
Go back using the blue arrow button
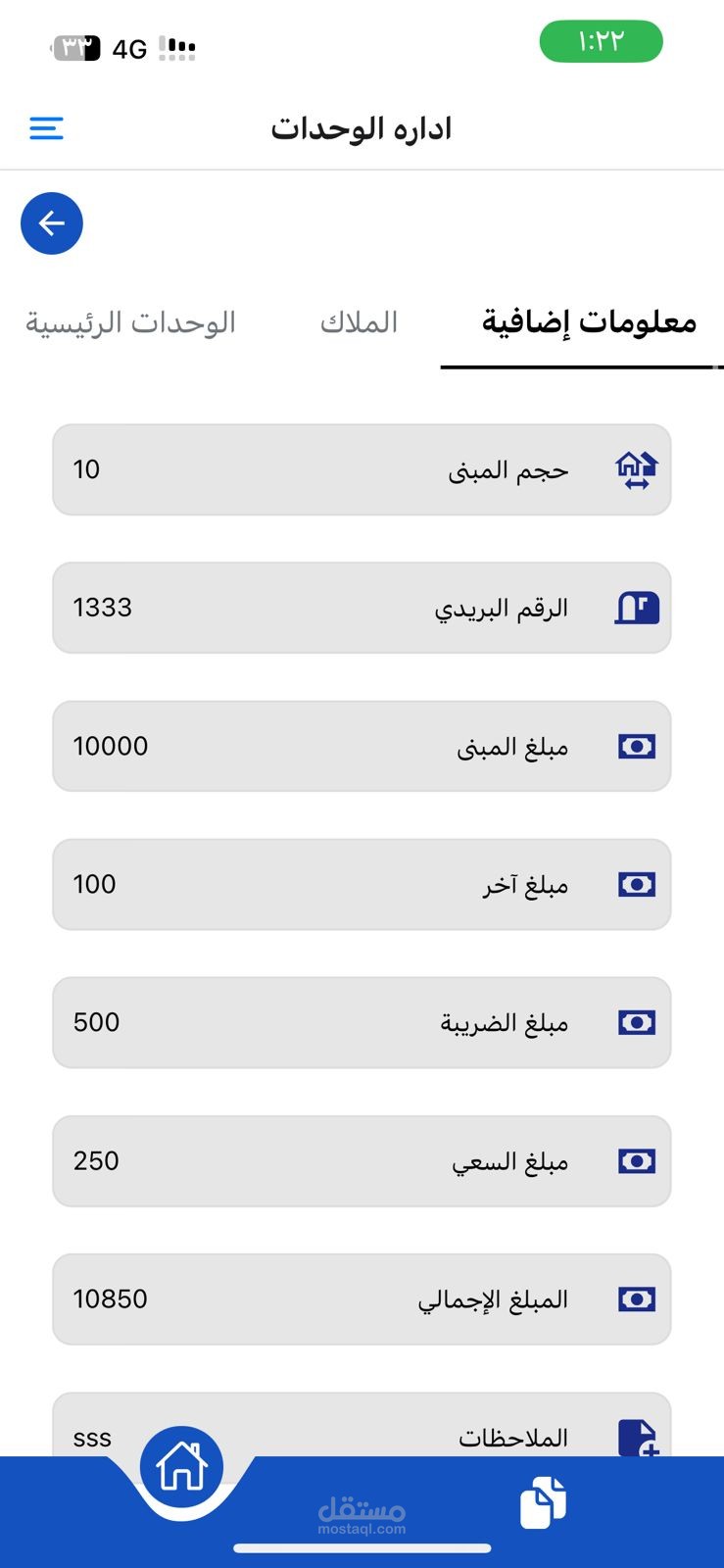(x=52, y=223)
